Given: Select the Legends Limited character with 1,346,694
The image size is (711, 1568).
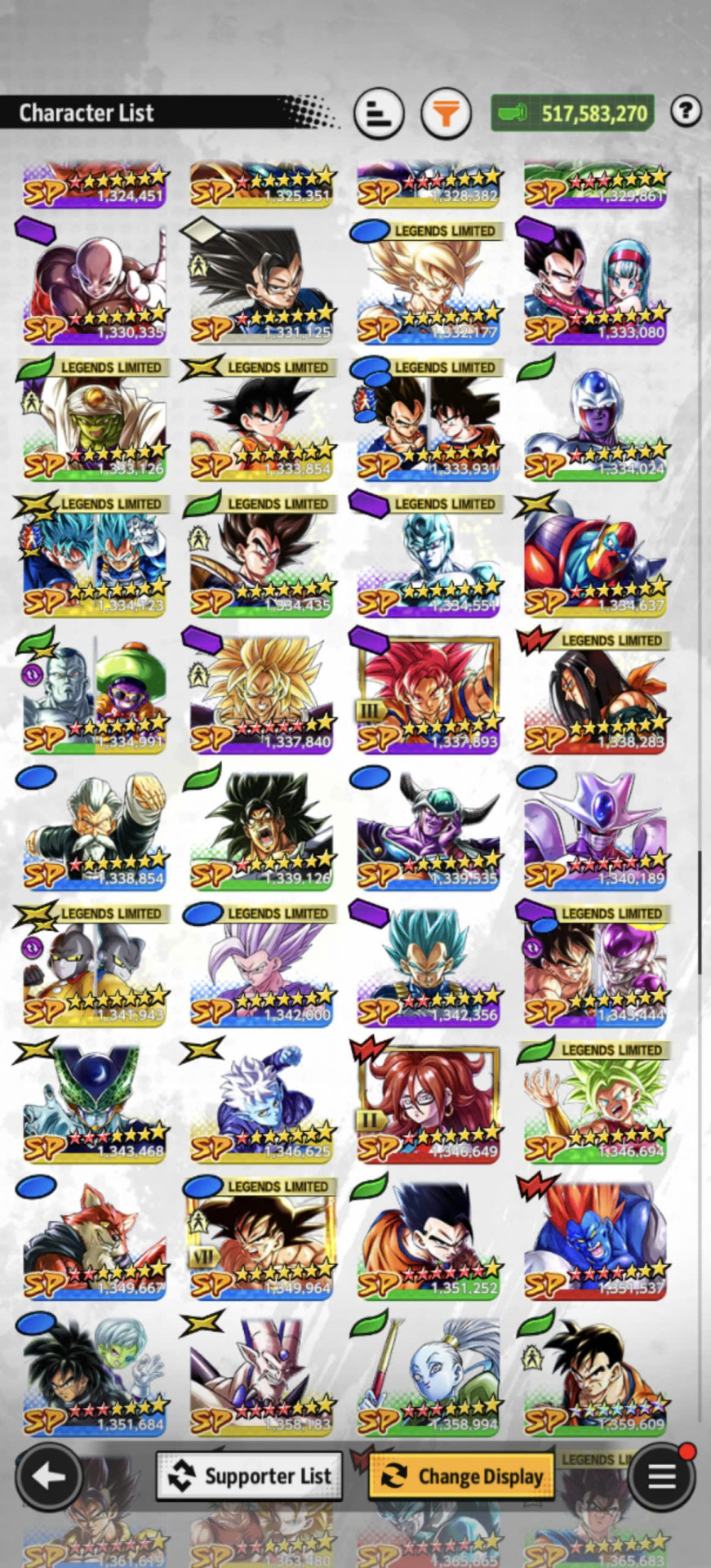Looking at the screenshot, I should [x=595, y=1101].
